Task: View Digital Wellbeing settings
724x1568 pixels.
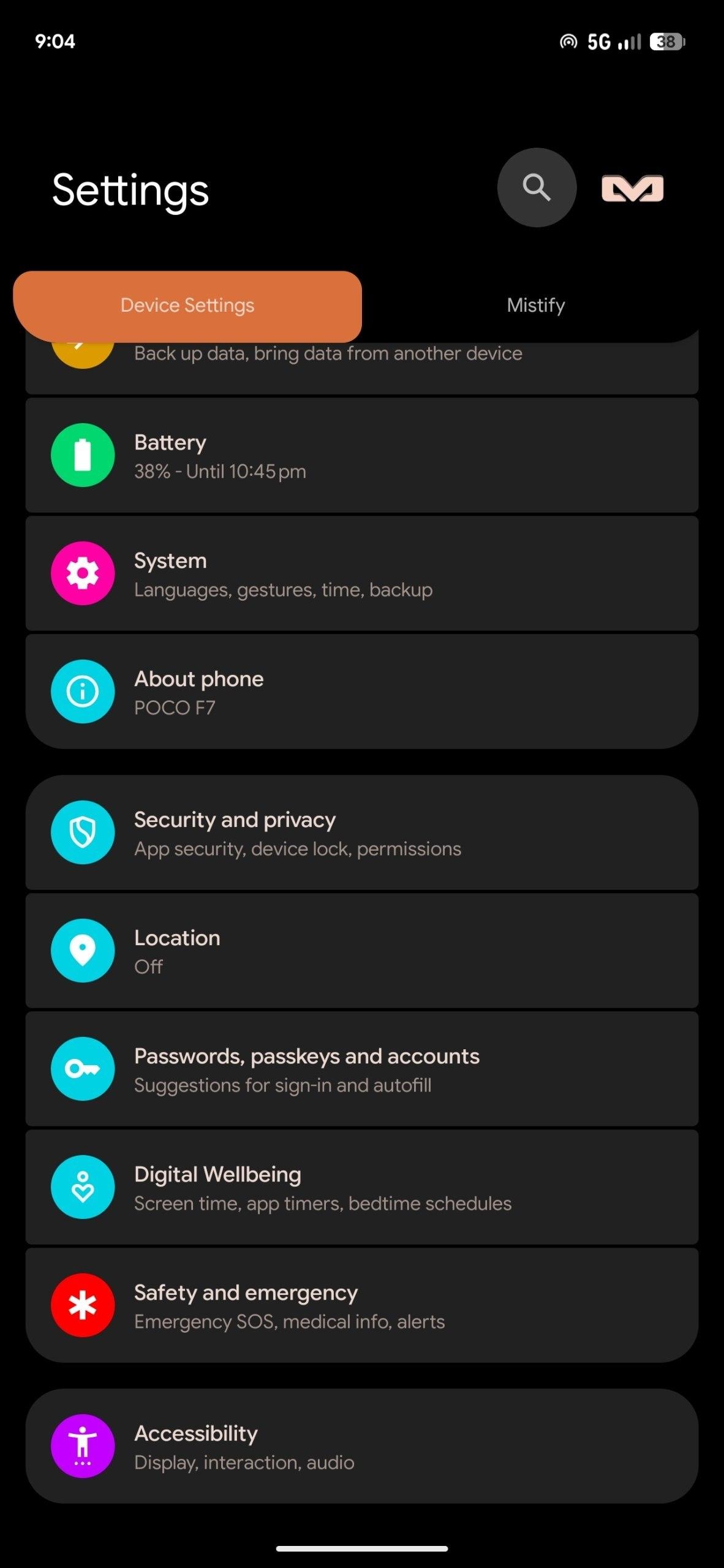Action: click(x=361, y=1188)
